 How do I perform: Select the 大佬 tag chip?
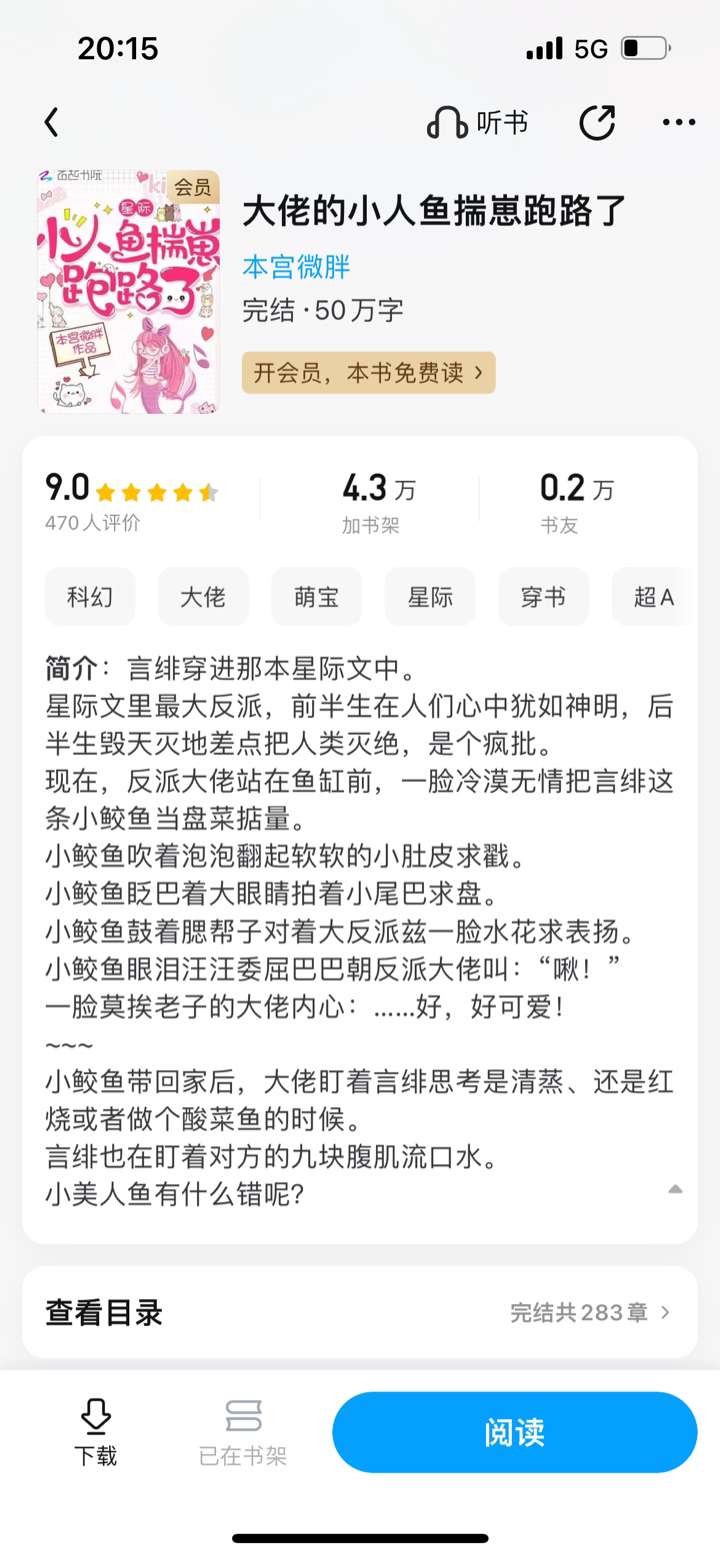(x=203, y=597)
